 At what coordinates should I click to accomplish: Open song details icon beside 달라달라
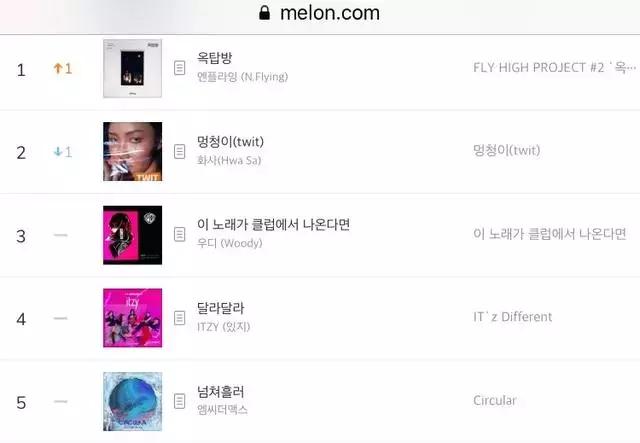[x=180, y=317]
